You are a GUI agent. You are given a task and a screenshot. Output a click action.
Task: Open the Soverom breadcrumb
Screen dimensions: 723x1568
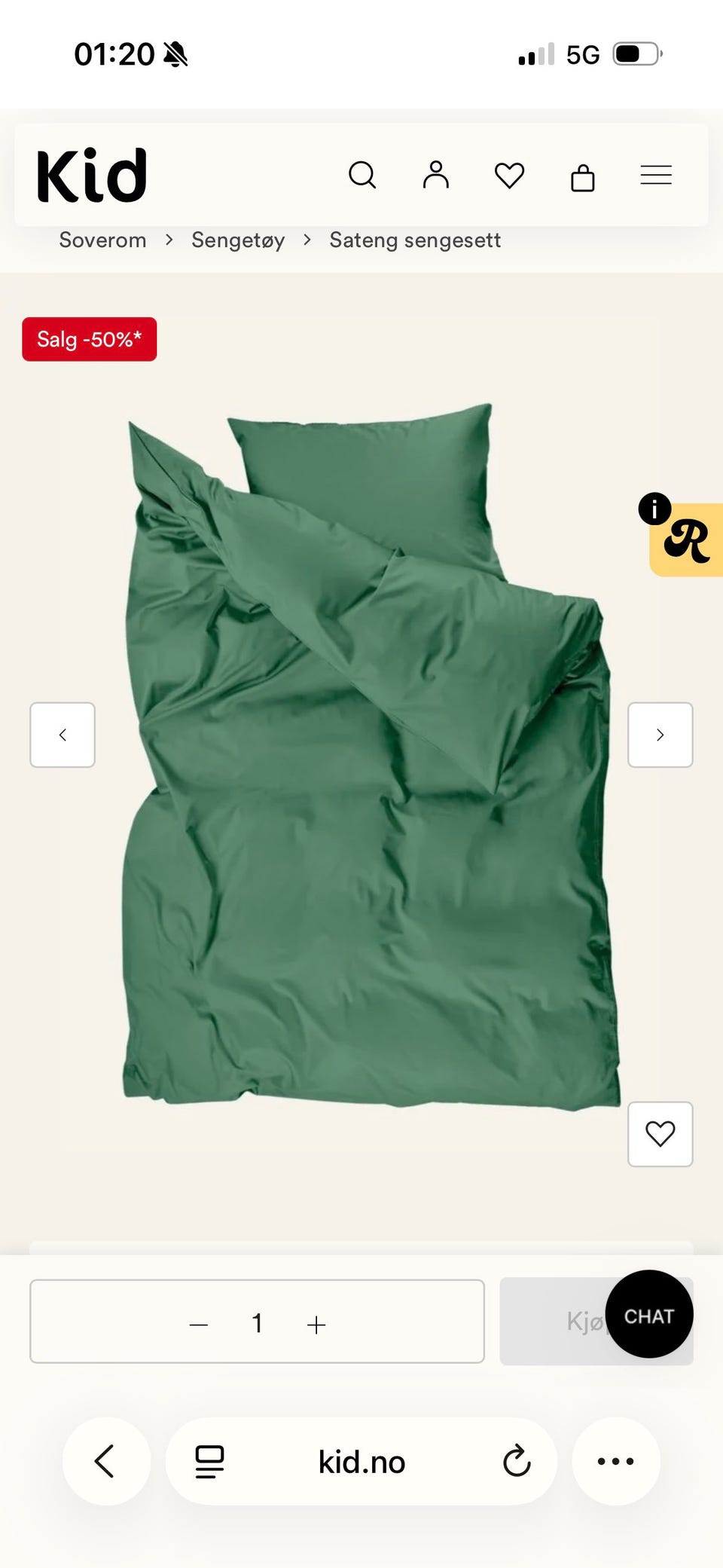(102, 240)
